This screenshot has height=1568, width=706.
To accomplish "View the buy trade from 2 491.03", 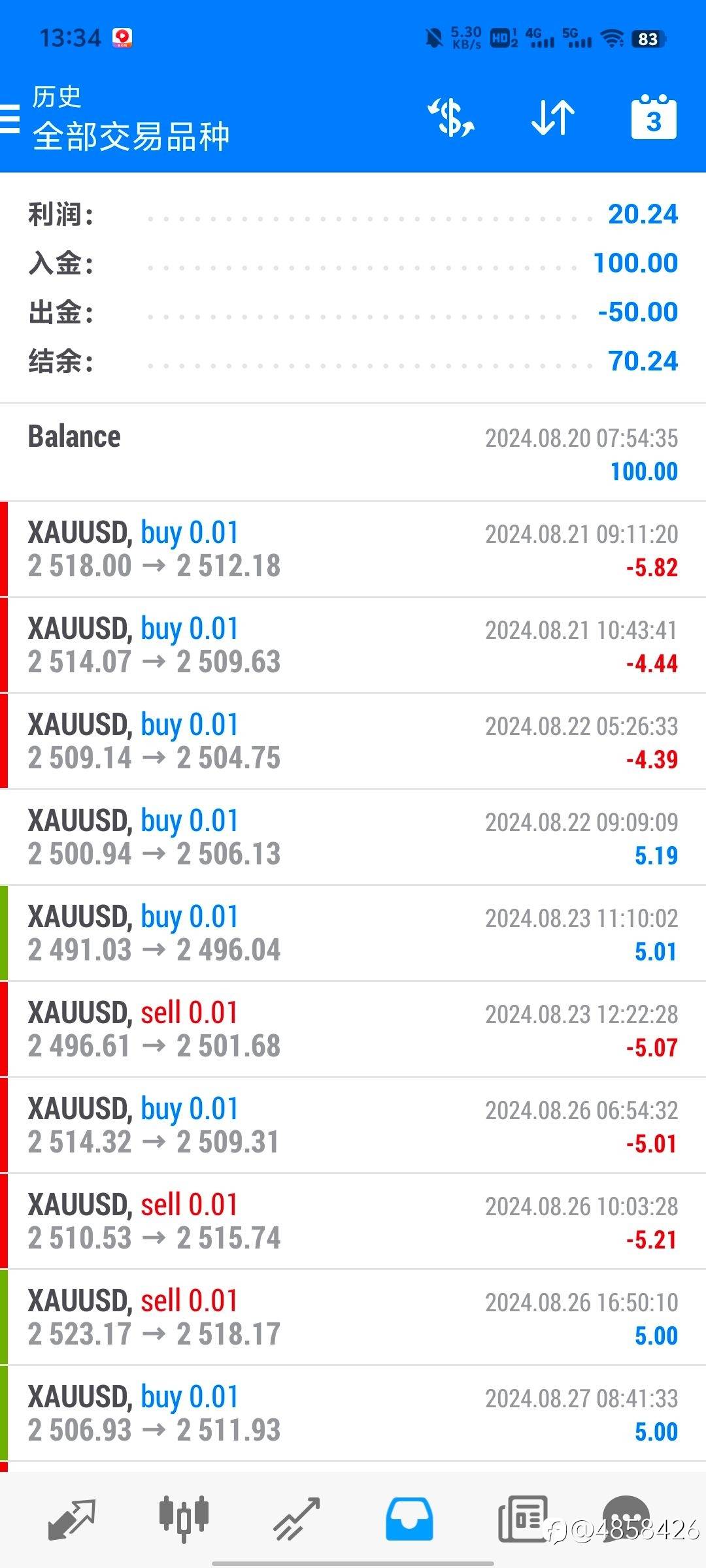I will 353,934.
